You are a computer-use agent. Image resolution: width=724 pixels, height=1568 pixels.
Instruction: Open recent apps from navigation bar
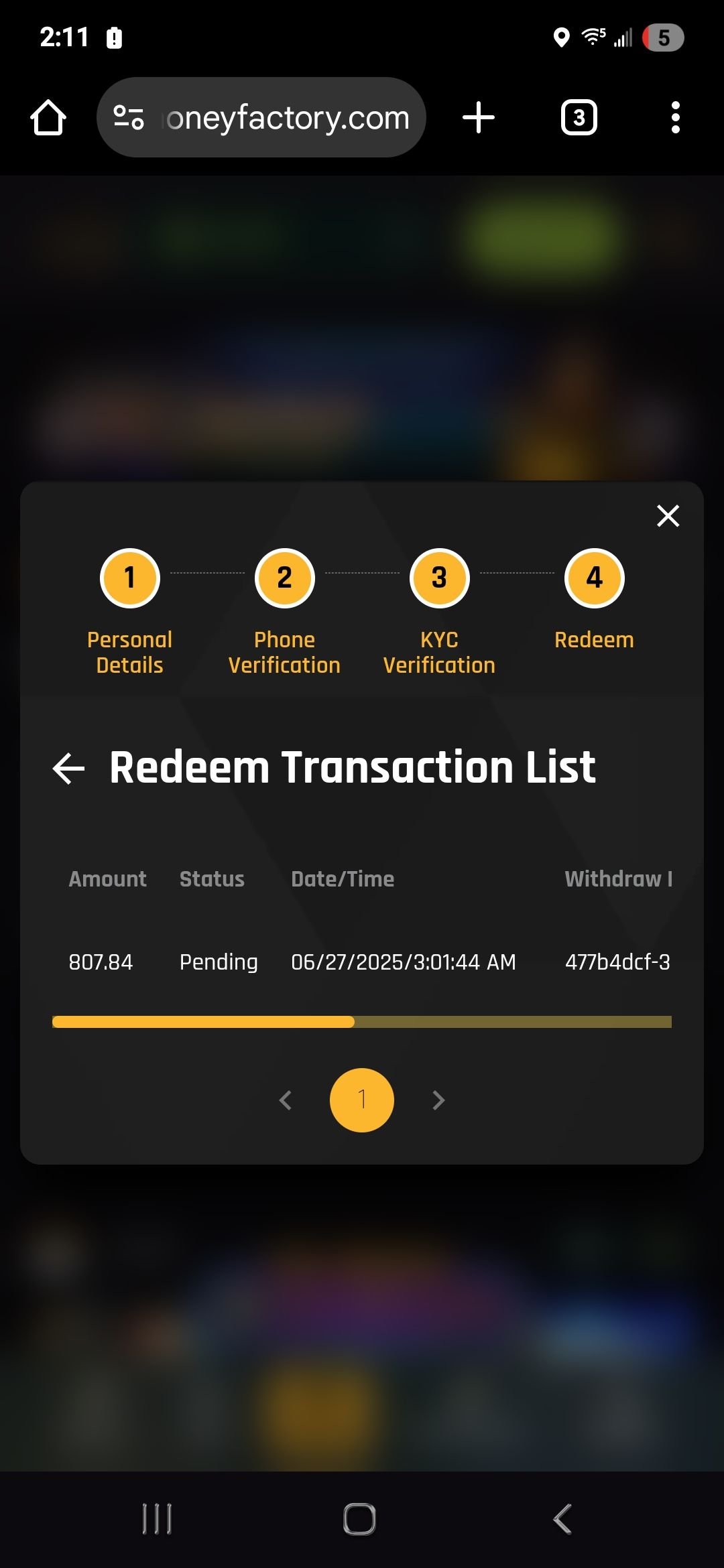click(x=157, y=1518)
